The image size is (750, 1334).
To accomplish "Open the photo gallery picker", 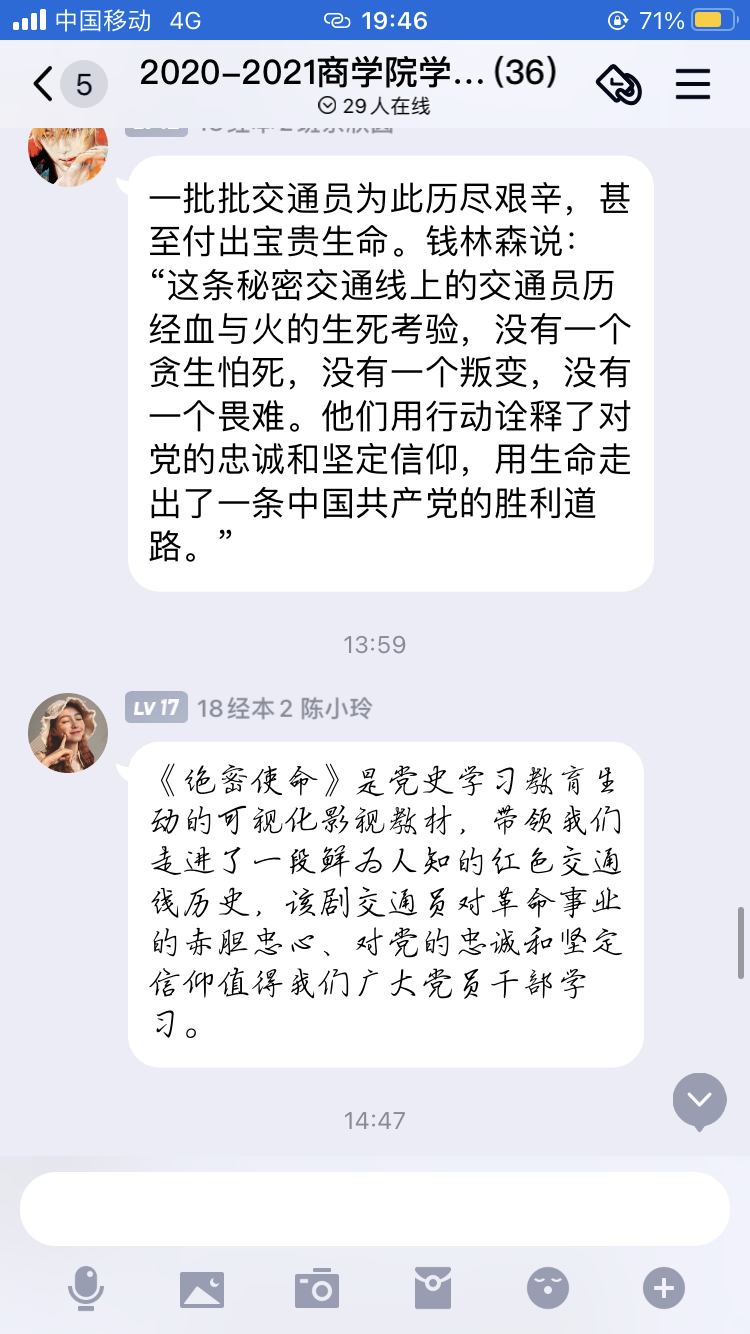I will click(x=201, y=1289).
